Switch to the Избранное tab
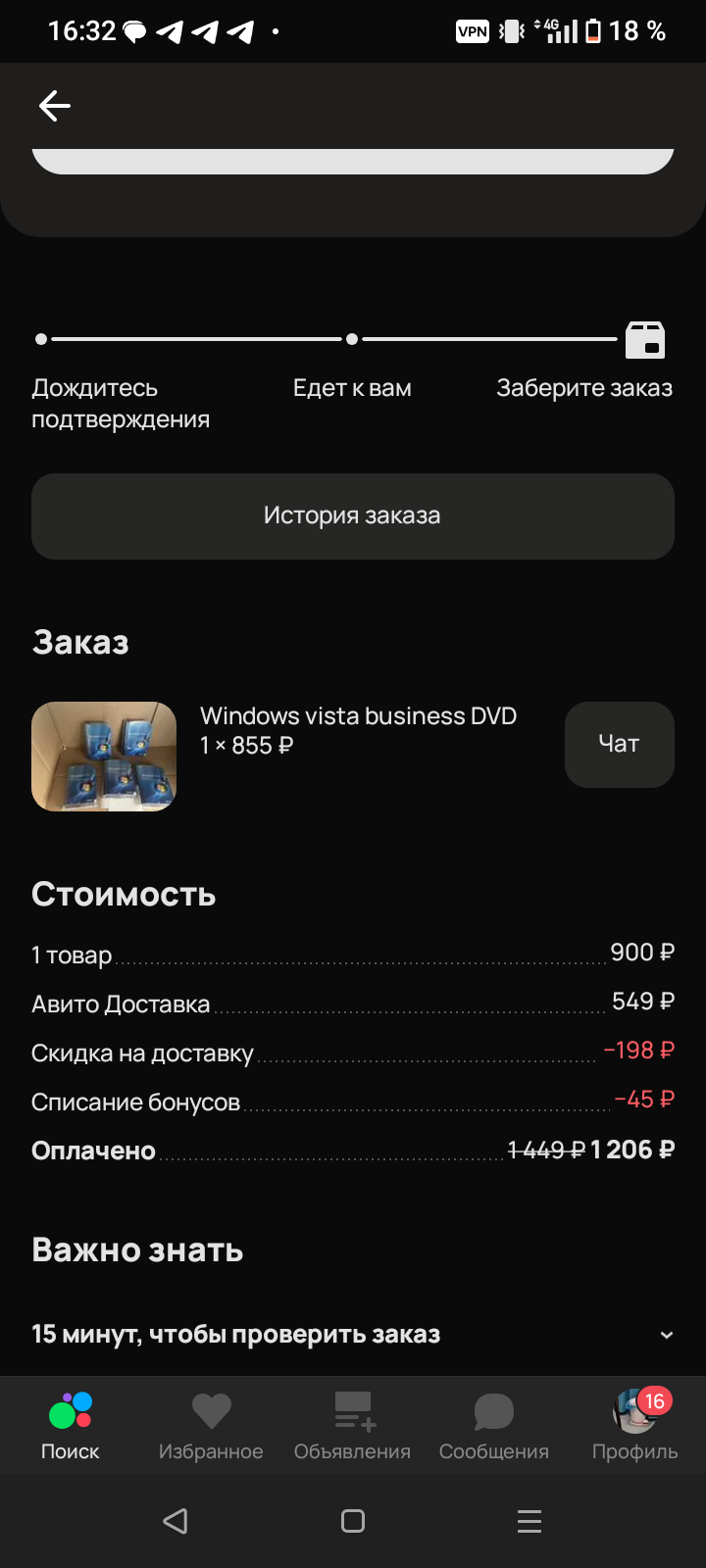The height and width of the screenshot is (1568, 706). pyautogui.click(x=211, y=1426)
